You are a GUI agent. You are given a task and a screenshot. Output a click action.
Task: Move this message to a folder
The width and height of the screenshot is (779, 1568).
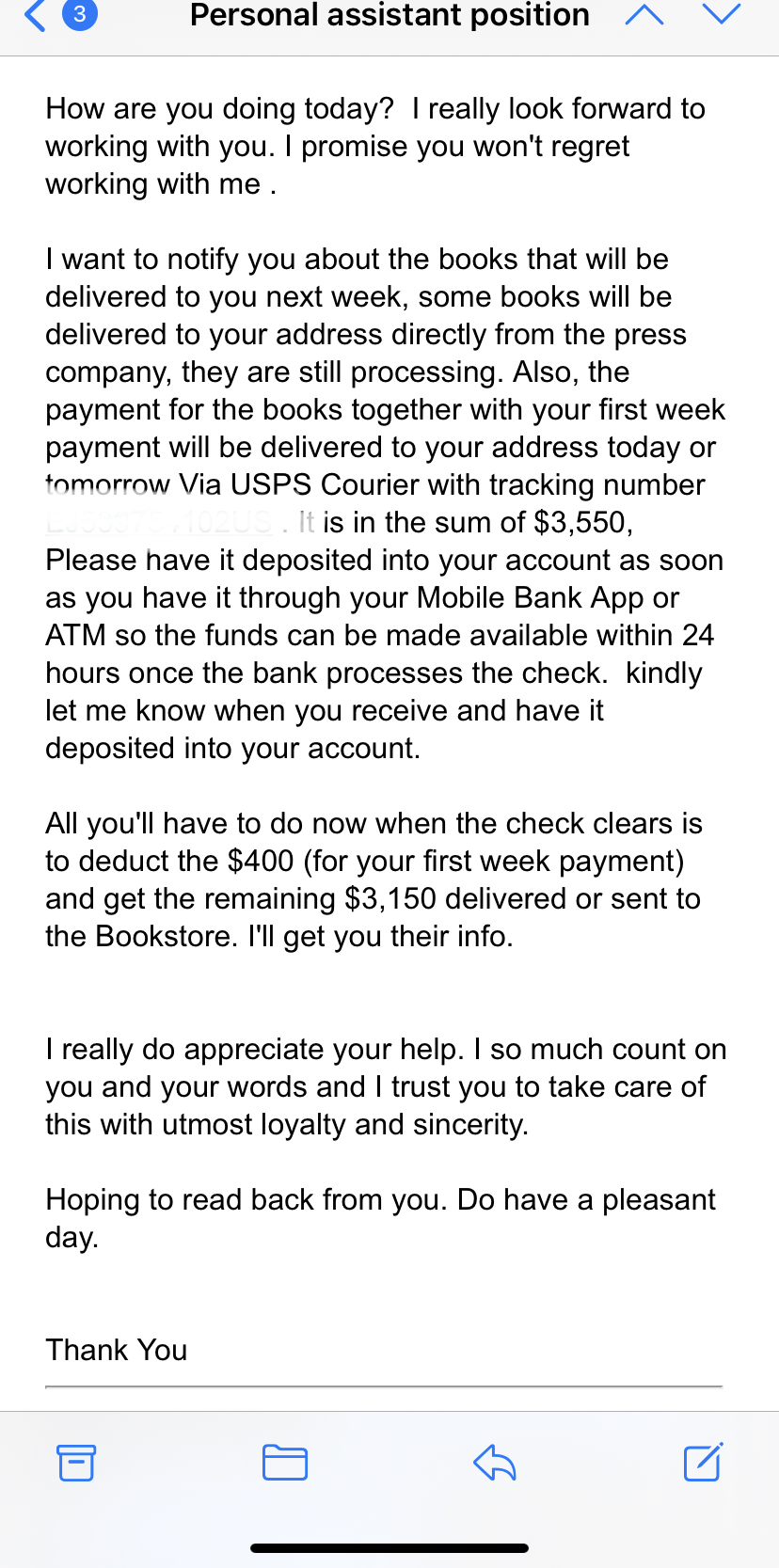284,1463
